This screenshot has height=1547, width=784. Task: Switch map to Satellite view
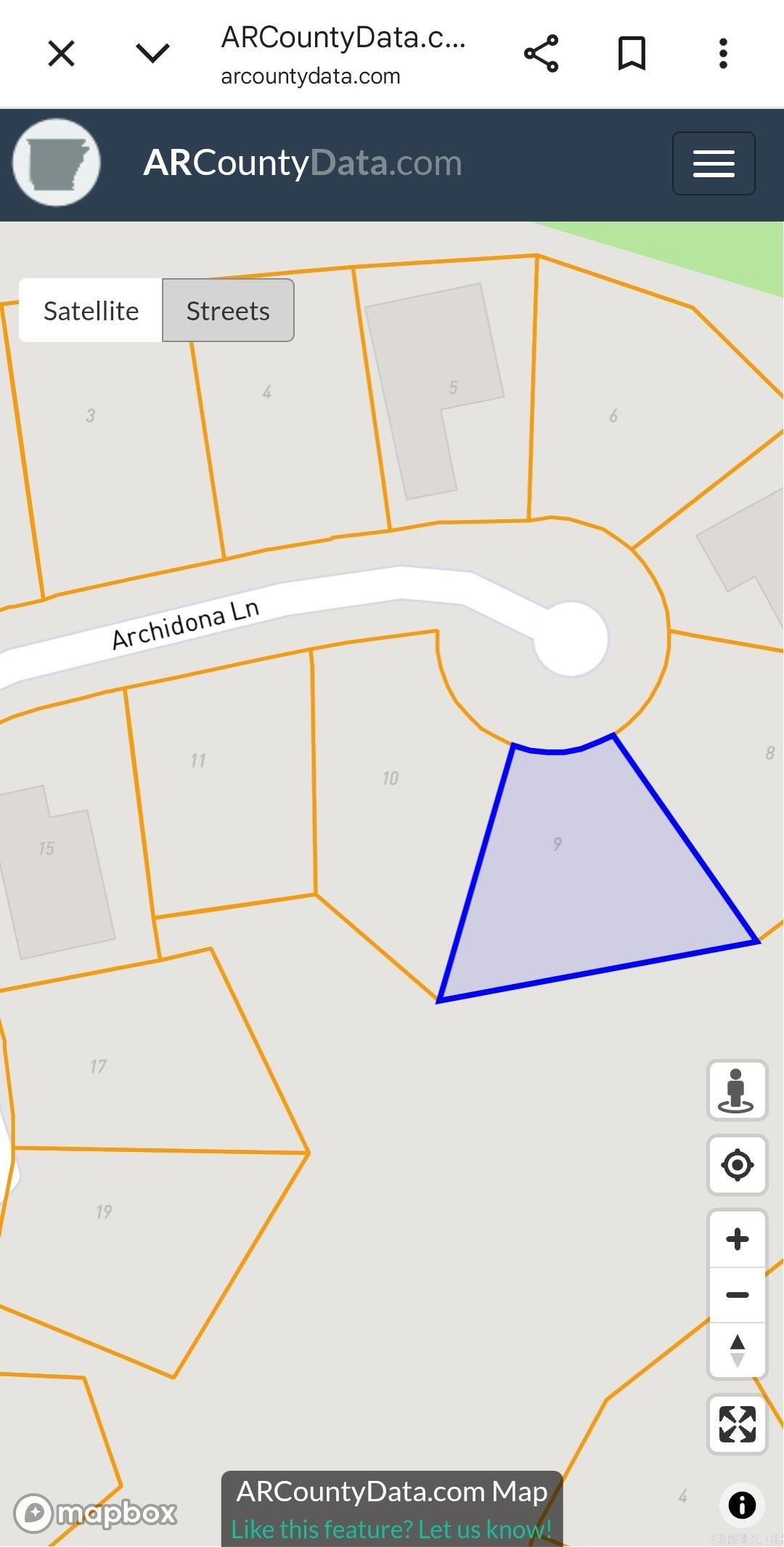[91, 311]
